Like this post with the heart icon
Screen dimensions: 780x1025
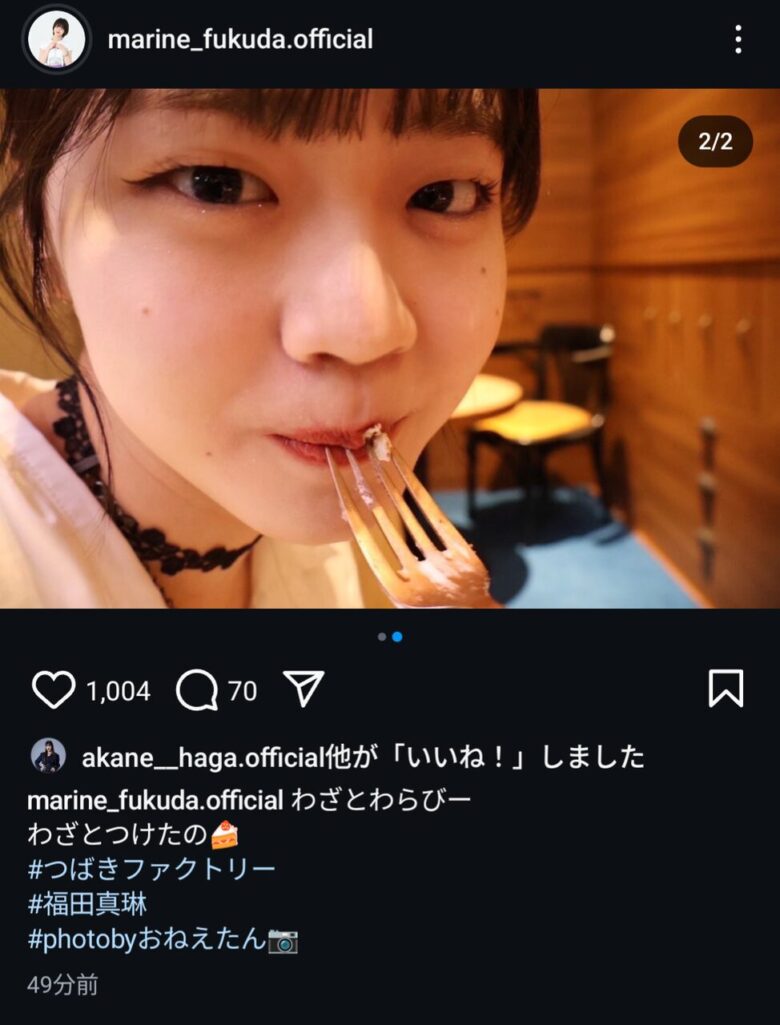click(x=53, y=690)
